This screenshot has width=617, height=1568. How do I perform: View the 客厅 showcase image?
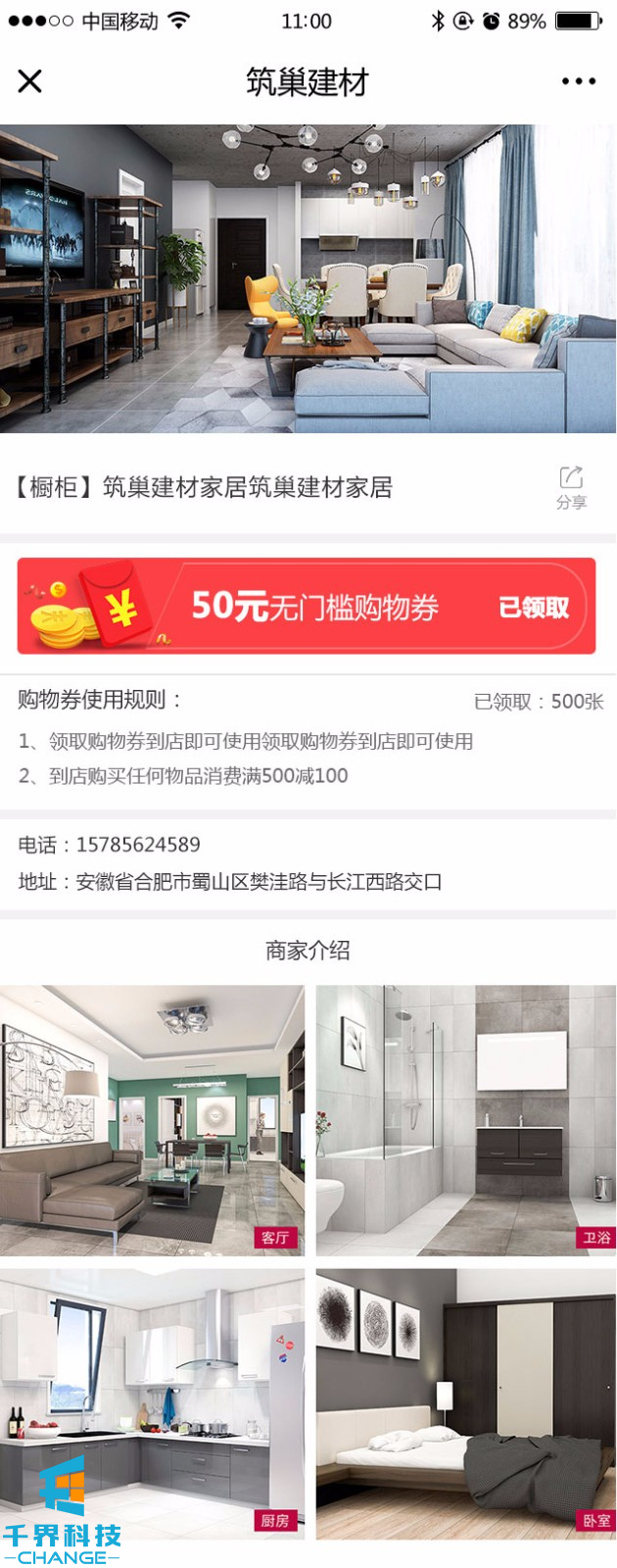coord(152,1120)
